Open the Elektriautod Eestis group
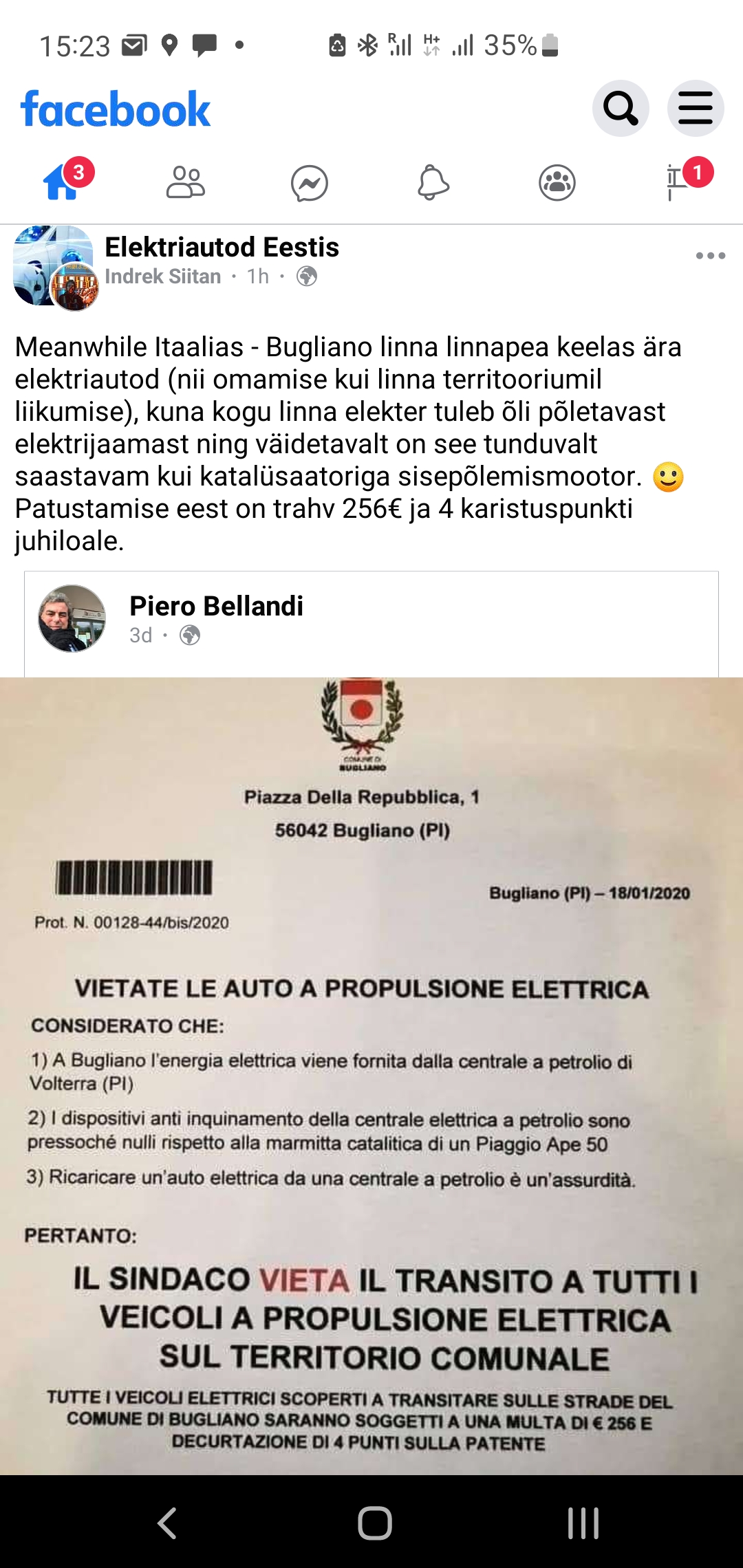The image size is (743, 1568). click(222, 248)
